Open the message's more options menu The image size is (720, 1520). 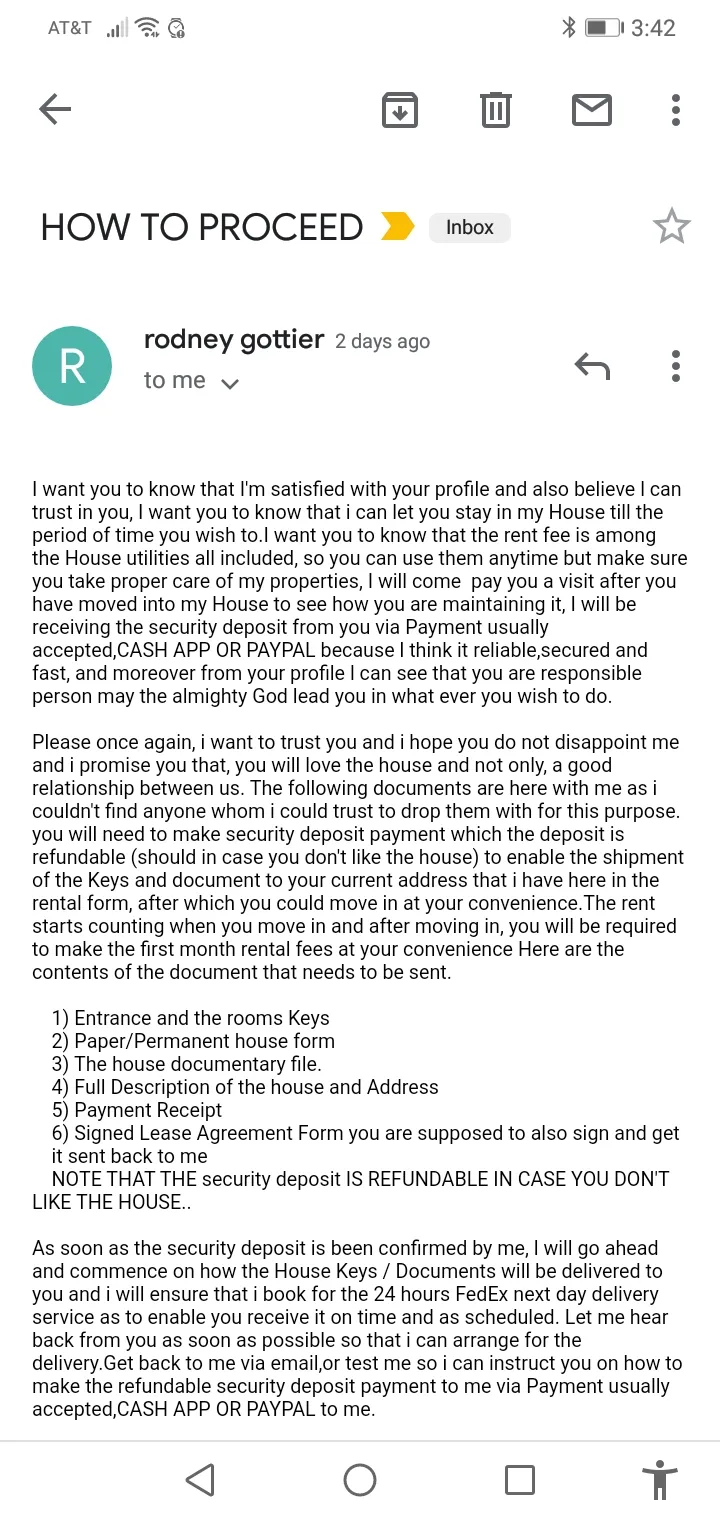coord(677,366)
